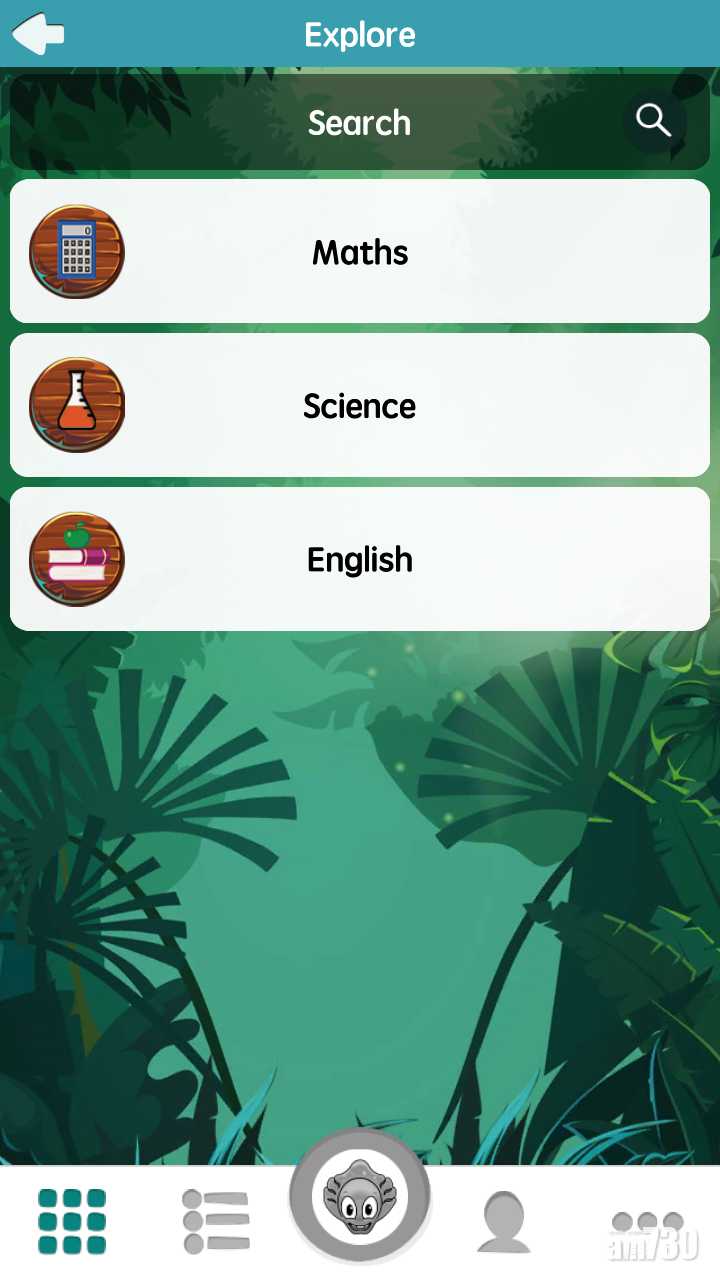
Task: Open the English category
Action: point(360,559)
